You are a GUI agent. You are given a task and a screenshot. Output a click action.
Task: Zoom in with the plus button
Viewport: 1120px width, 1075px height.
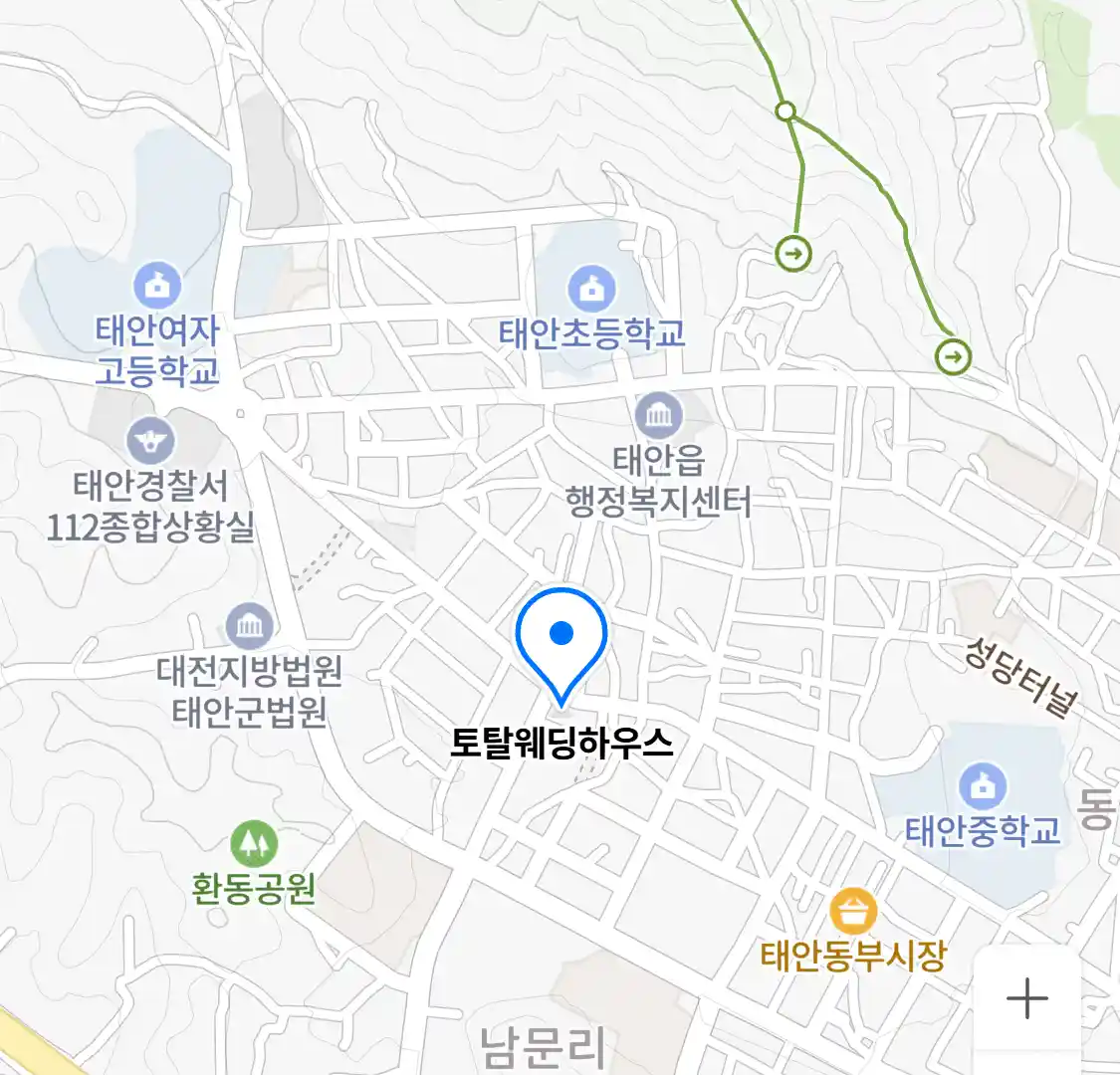pos(1027,997)
